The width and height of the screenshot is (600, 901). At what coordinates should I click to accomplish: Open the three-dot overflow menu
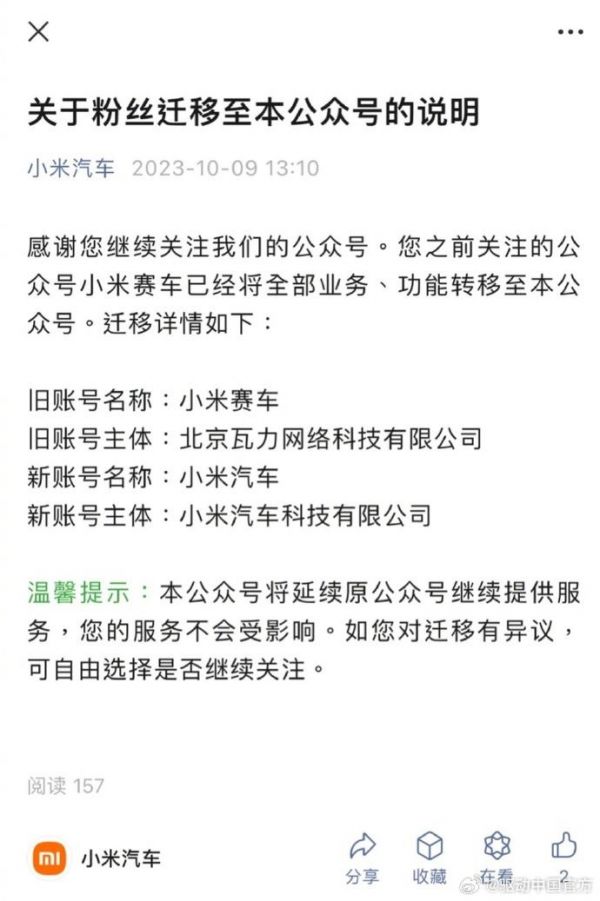(x=569, y=31)
